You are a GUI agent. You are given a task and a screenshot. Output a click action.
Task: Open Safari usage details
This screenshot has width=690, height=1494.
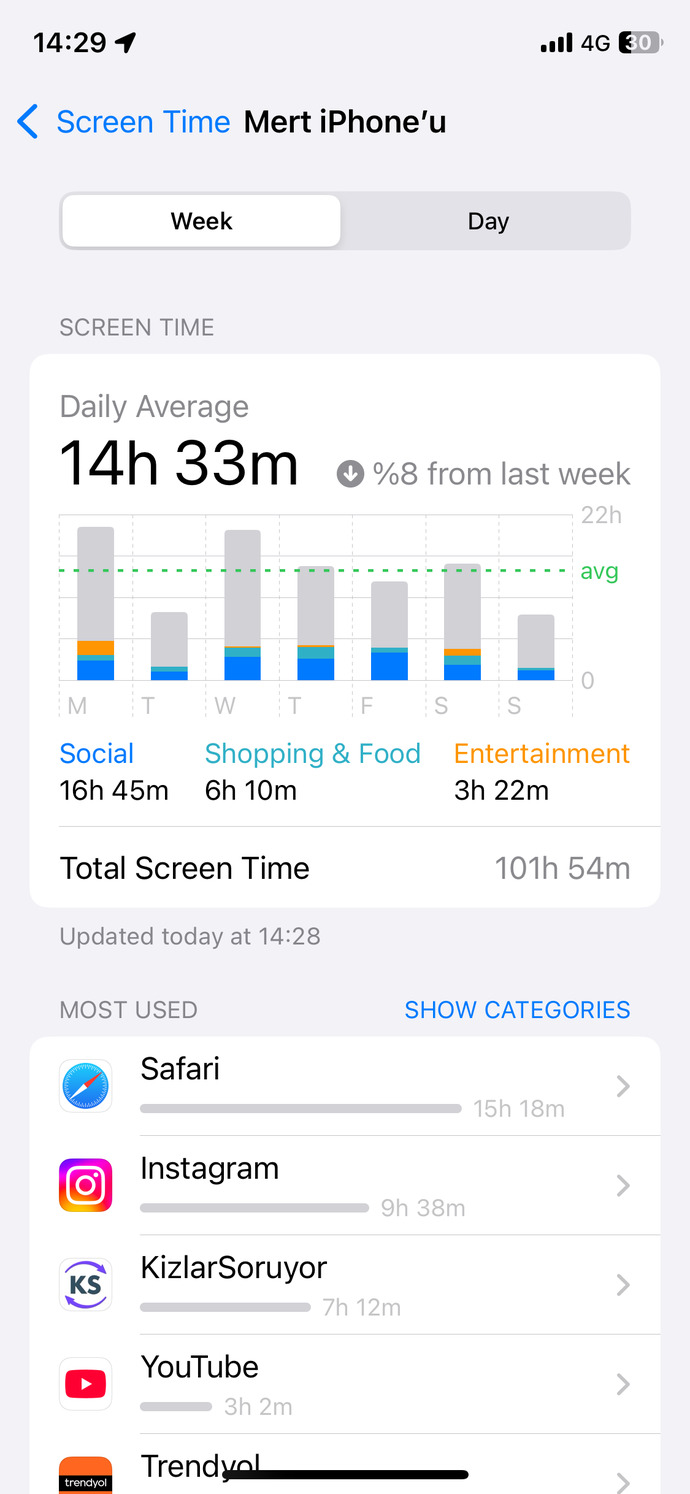pos(345,1086)
